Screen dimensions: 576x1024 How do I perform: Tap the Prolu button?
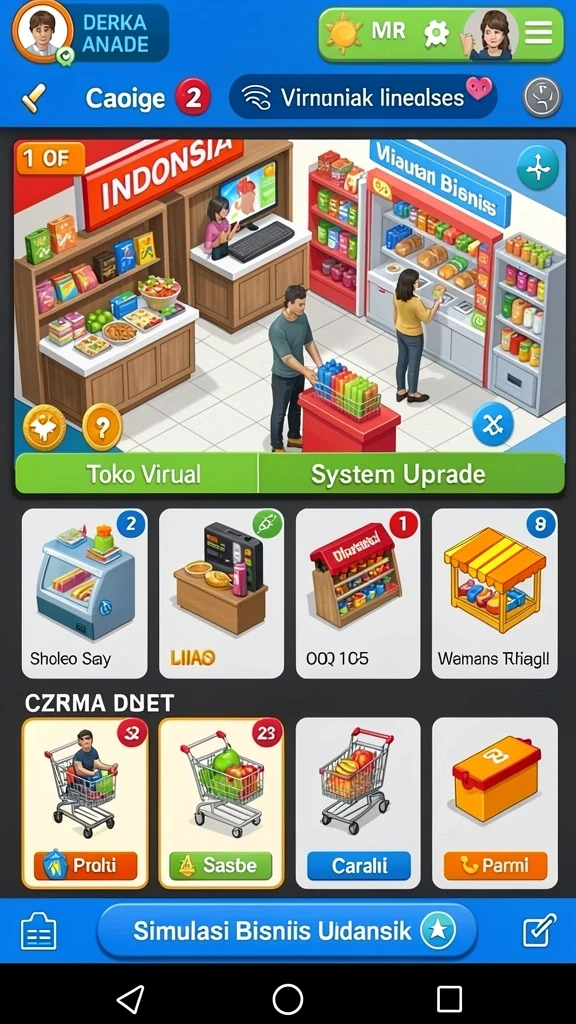[x=86, y=865]
